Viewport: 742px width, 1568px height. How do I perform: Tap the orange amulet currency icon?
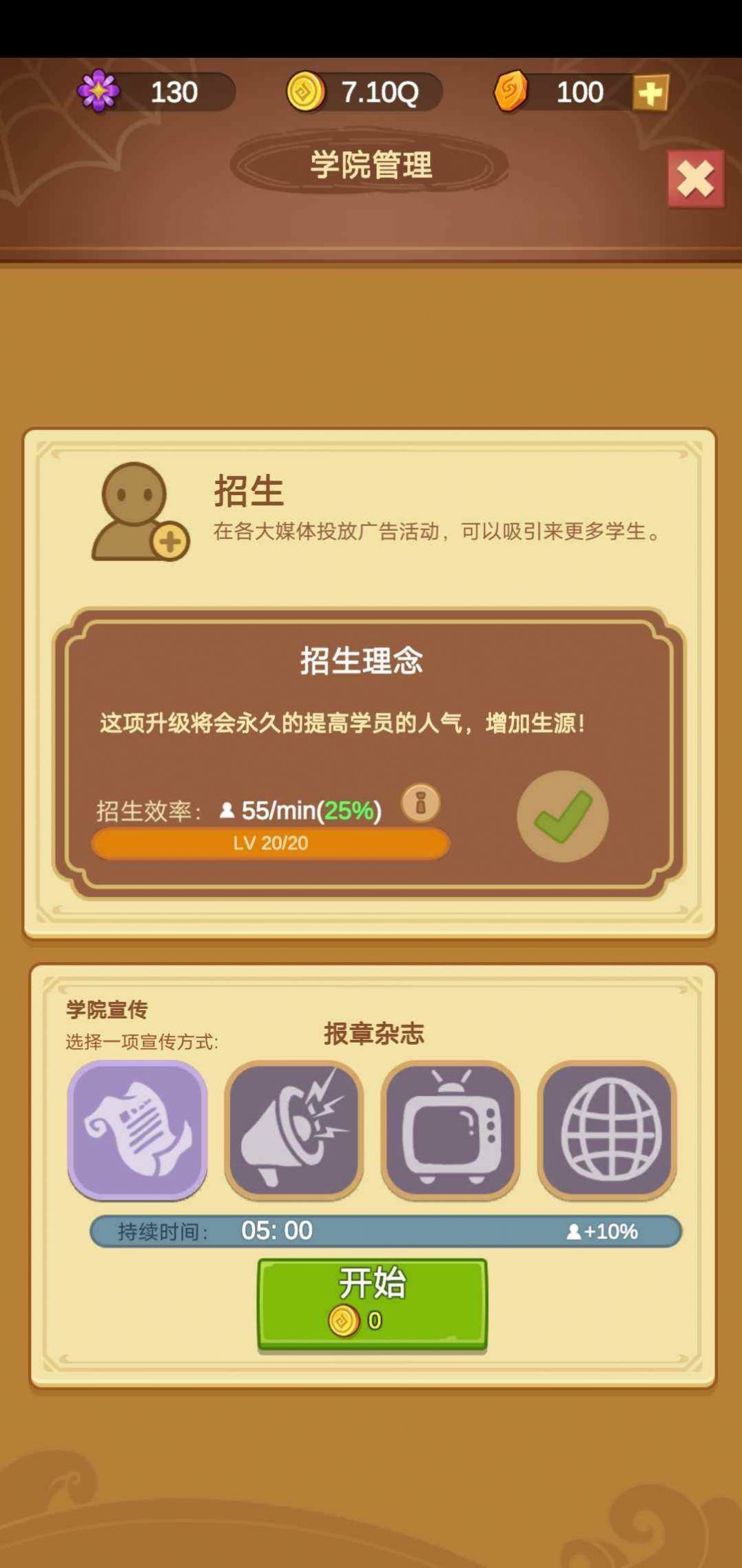pyautogui.click(x=514, y=90)
